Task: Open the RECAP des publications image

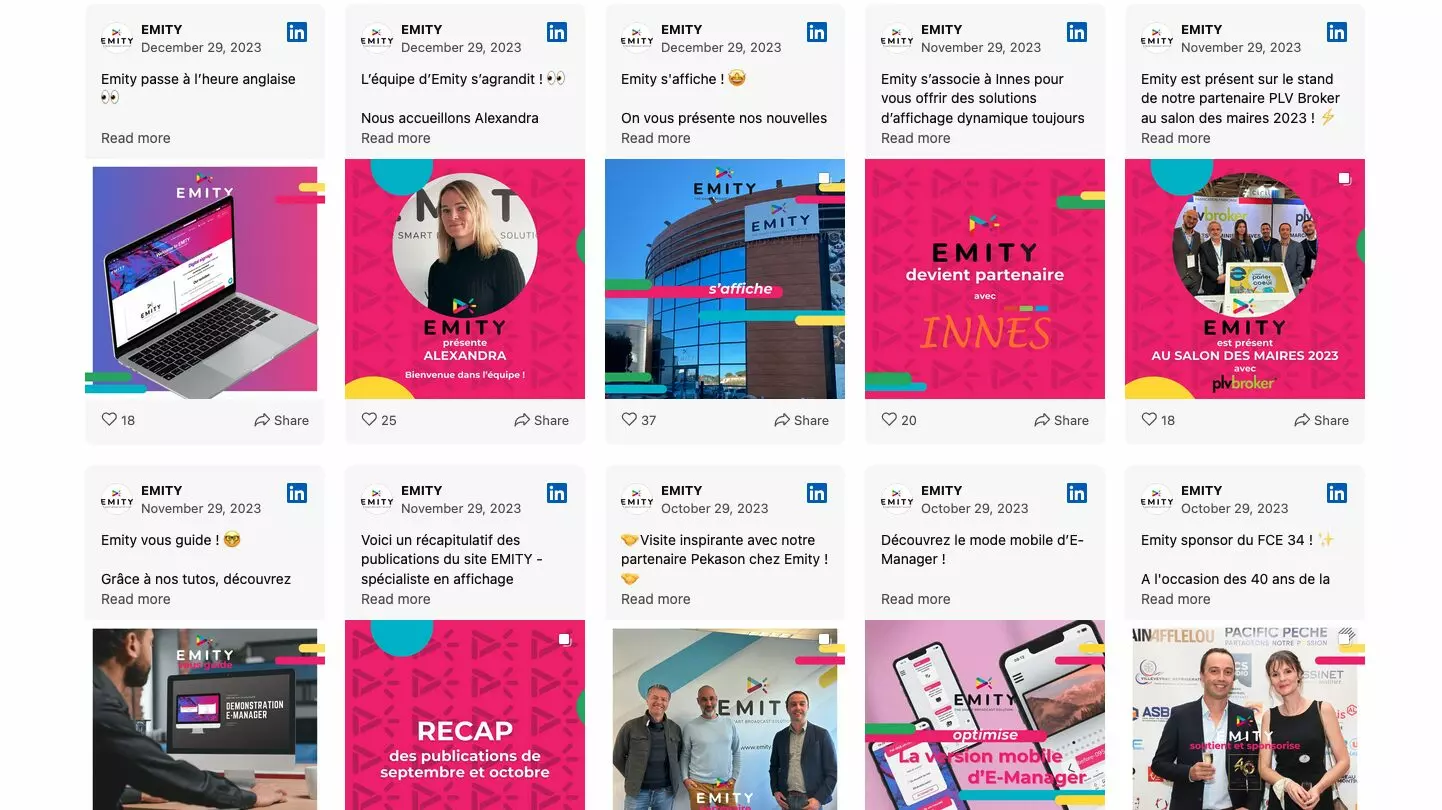Action: [464, 714]
